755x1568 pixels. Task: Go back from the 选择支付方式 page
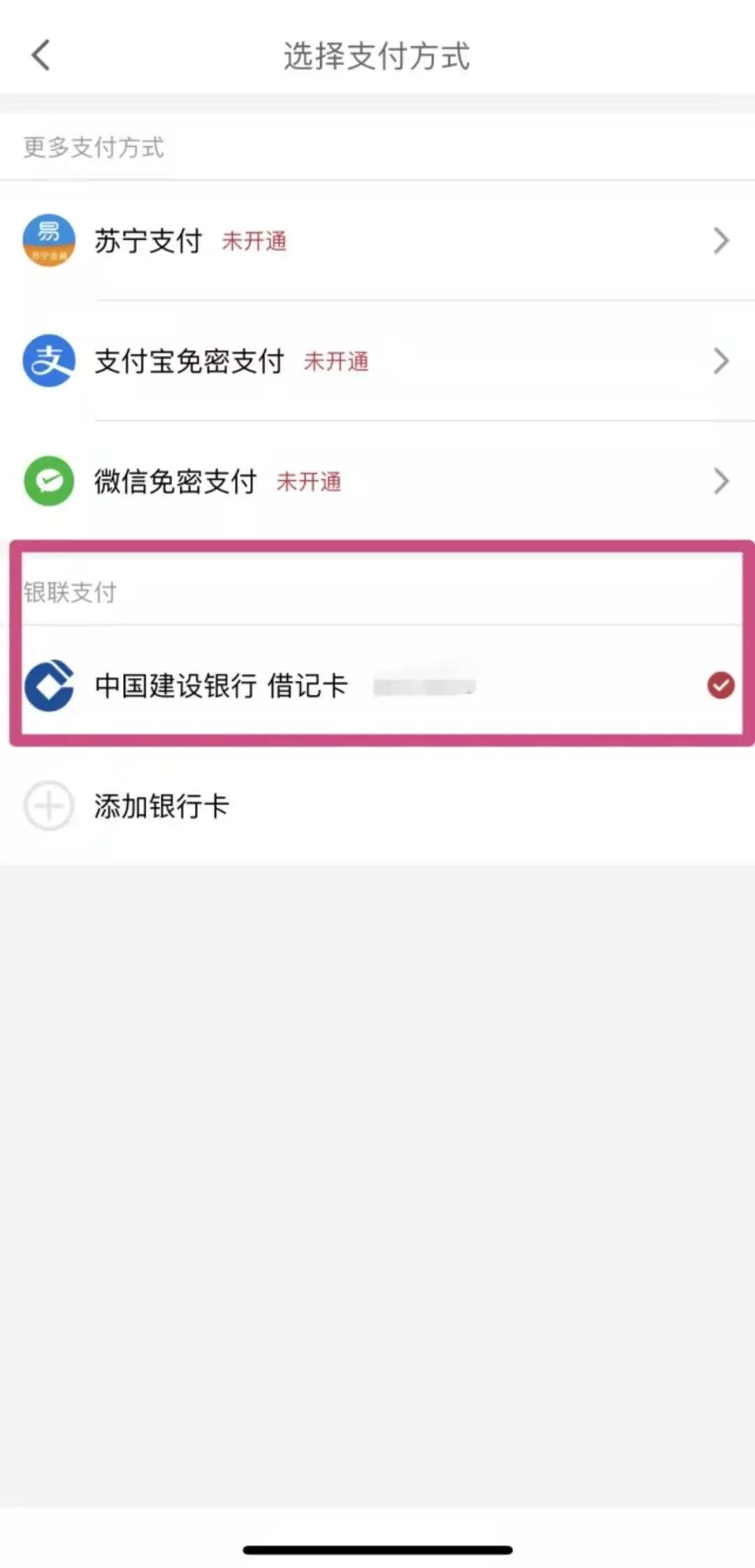point(41,55)
